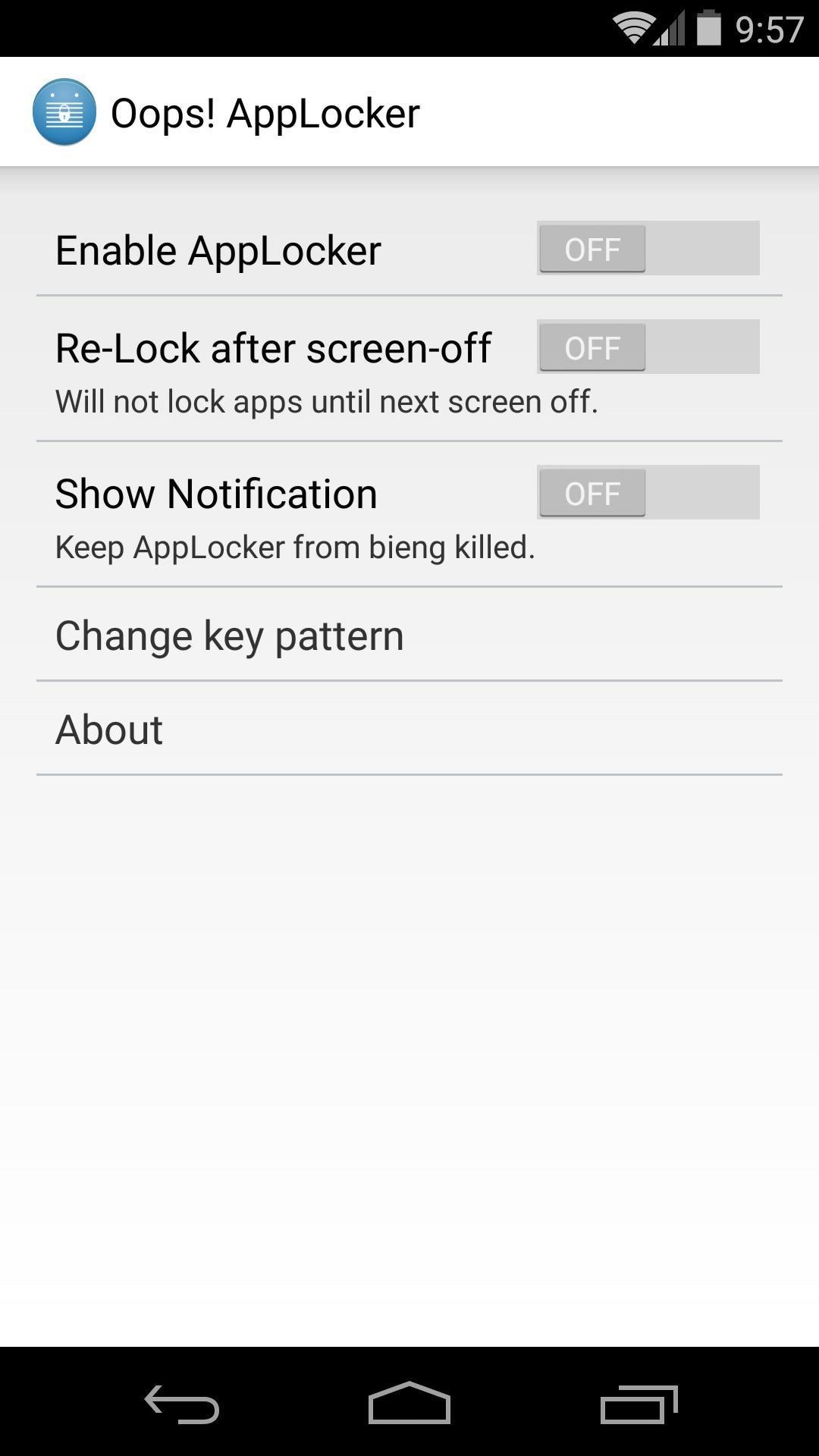This screenshot has height=1456, width=819.
Task: Open the recent apps view
Action: (639, 1404)
